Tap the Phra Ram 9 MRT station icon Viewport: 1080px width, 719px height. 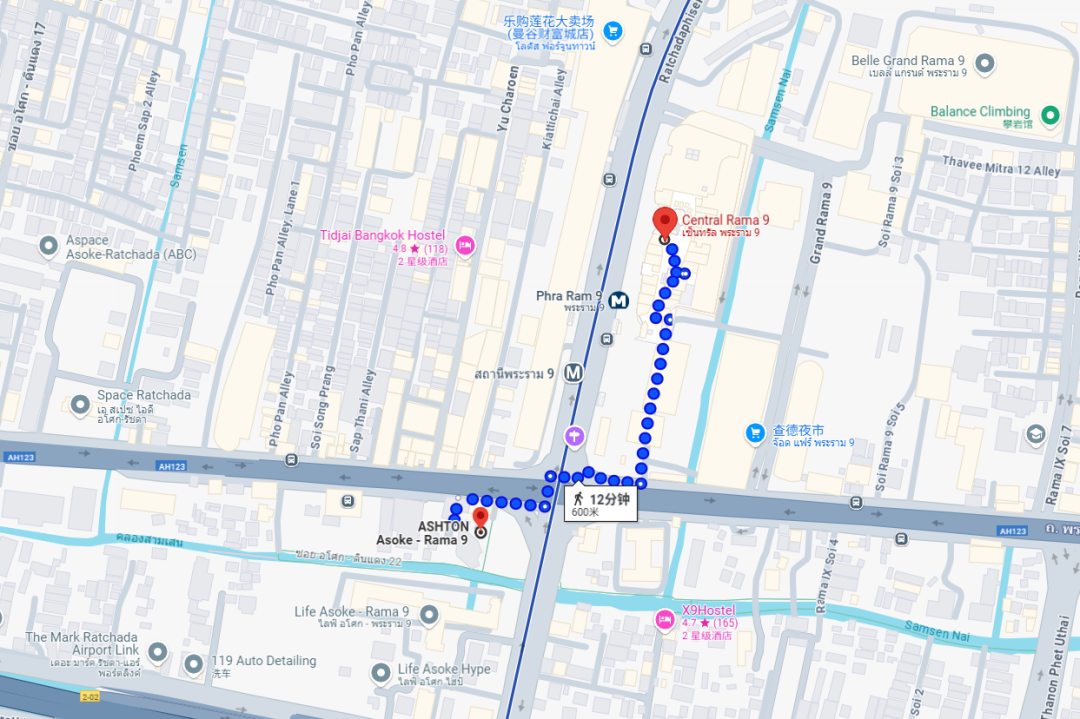click(619, 299)
